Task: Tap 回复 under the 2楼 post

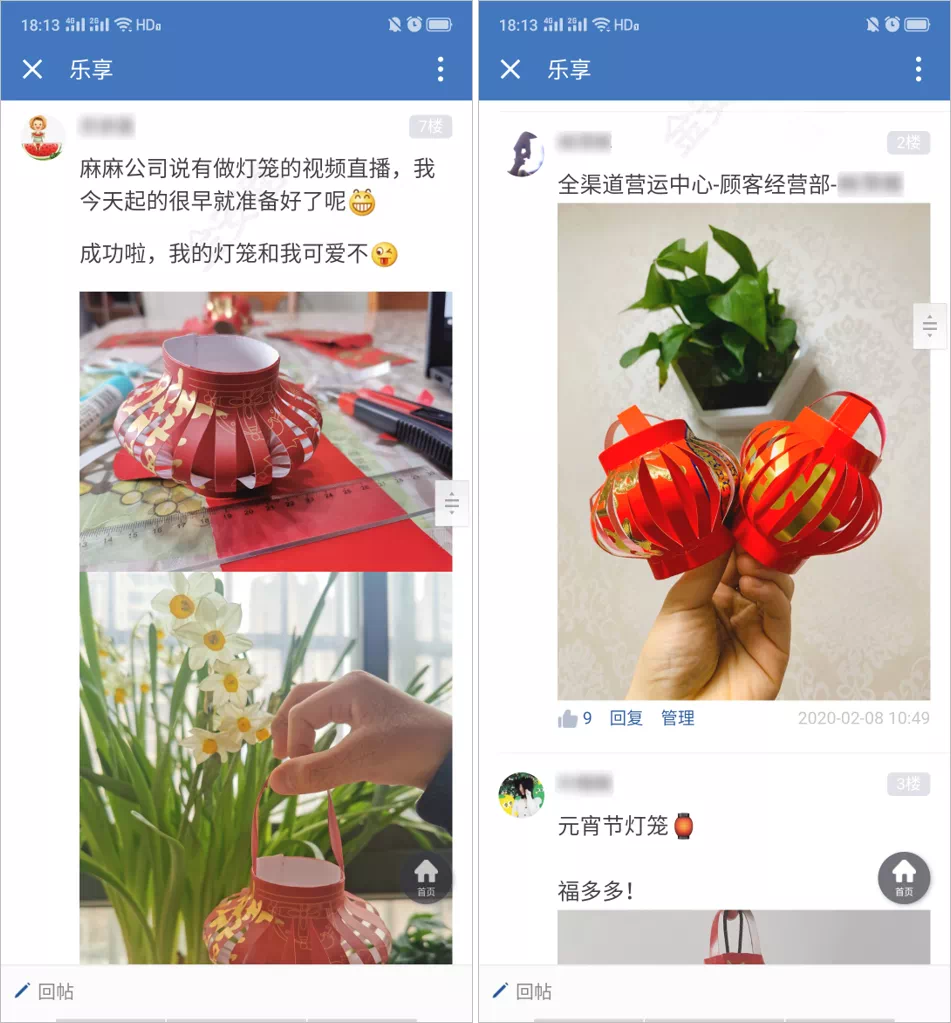Action: coord(626,718)
